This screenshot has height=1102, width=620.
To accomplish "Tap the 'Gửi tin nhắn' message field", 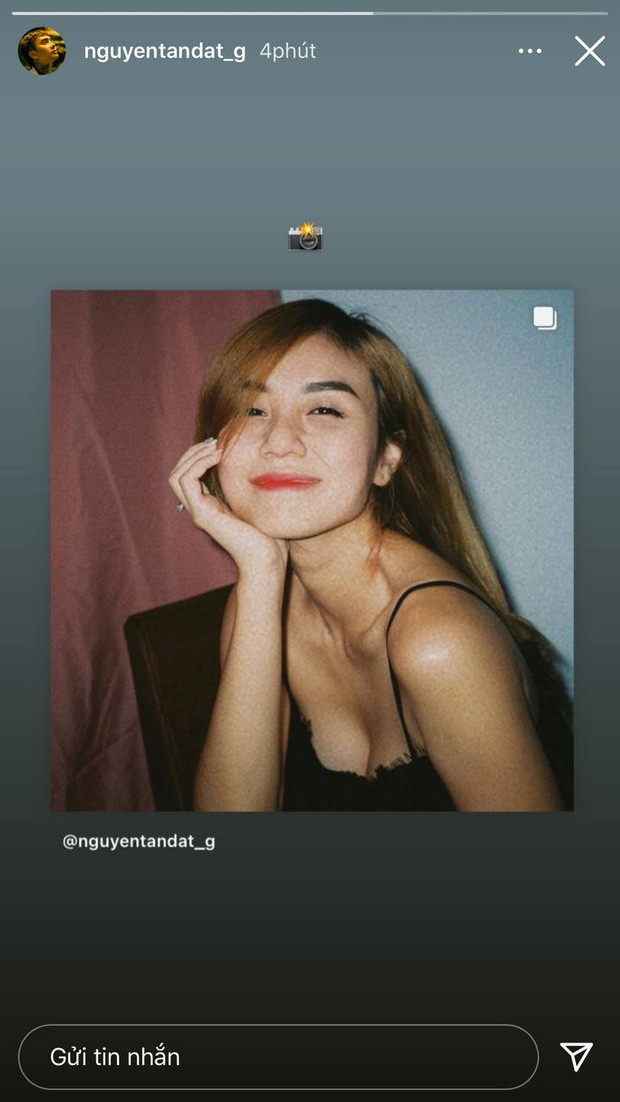I will click(278, 1056).
